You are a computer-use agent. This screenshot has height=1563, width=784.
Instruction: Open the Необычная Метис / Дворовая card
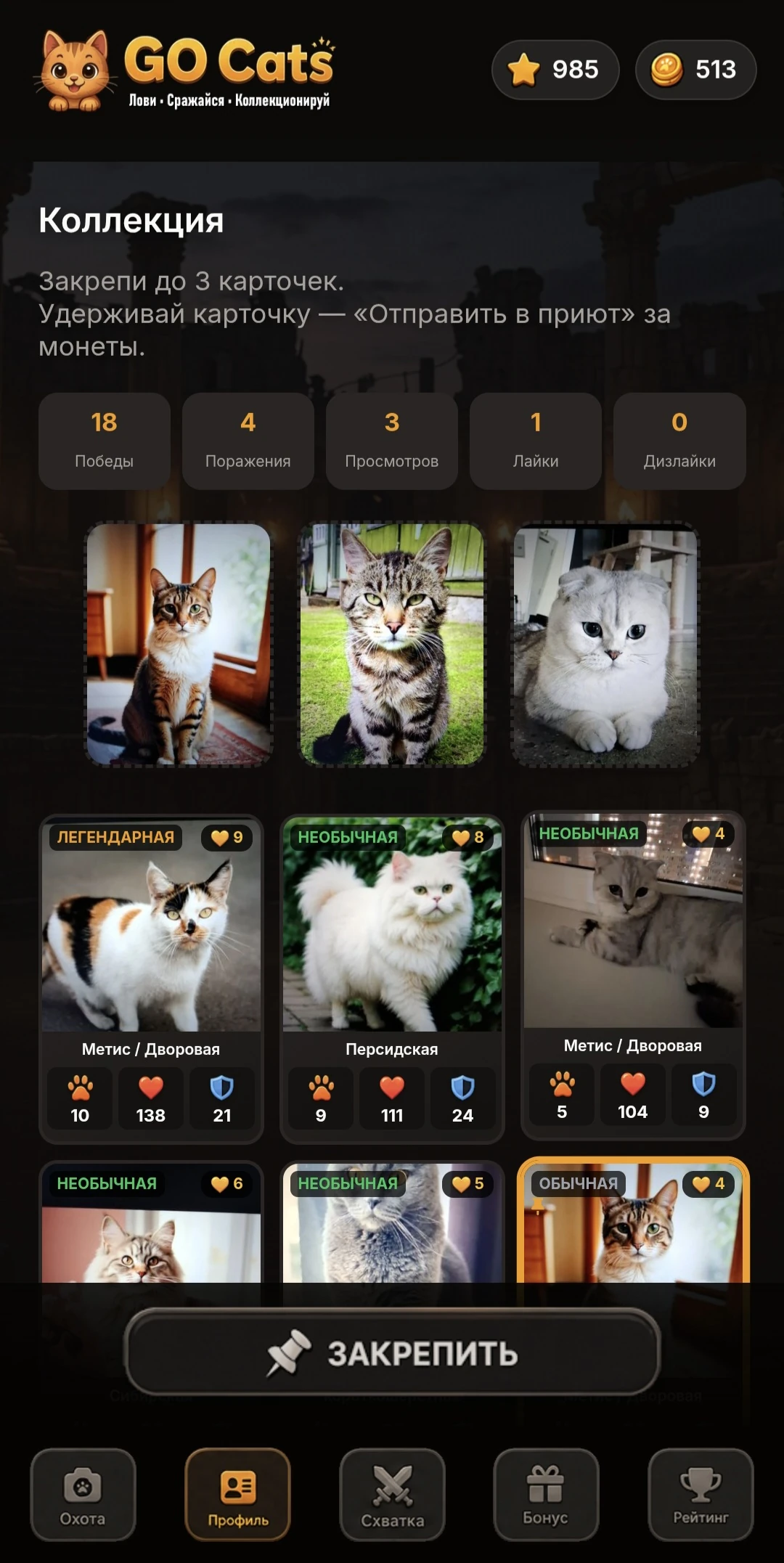633,975
